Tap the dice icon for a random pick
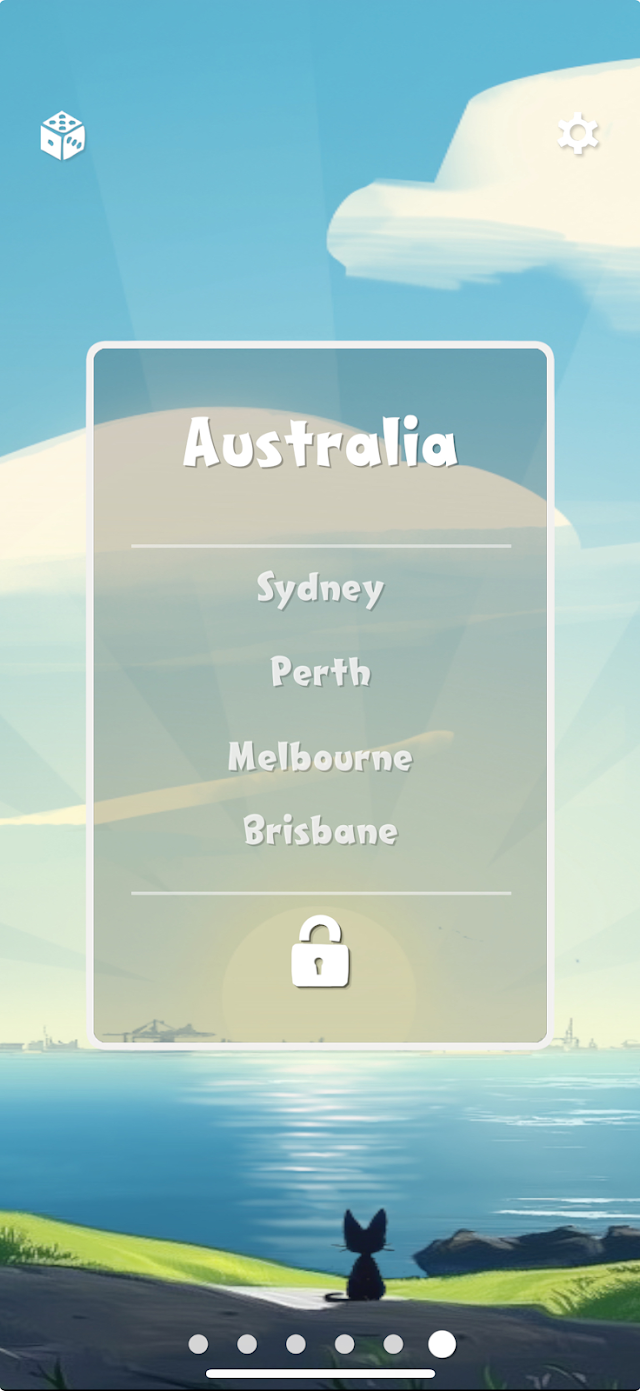The height and width of the screenshot is (1391, 640). coord(62,136)
